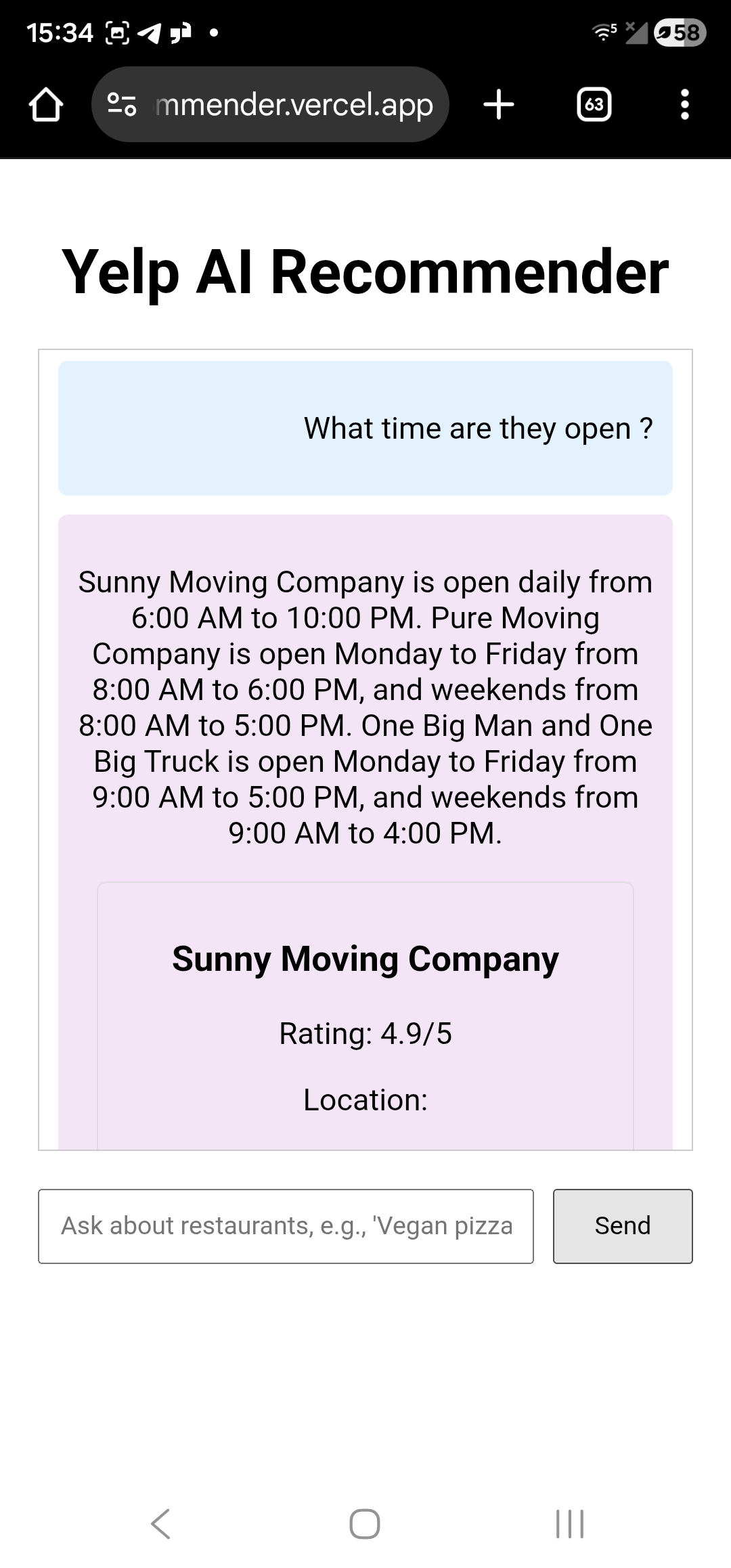
Task: Open the tab switcher showing 63 tabs
Action: 594,105
